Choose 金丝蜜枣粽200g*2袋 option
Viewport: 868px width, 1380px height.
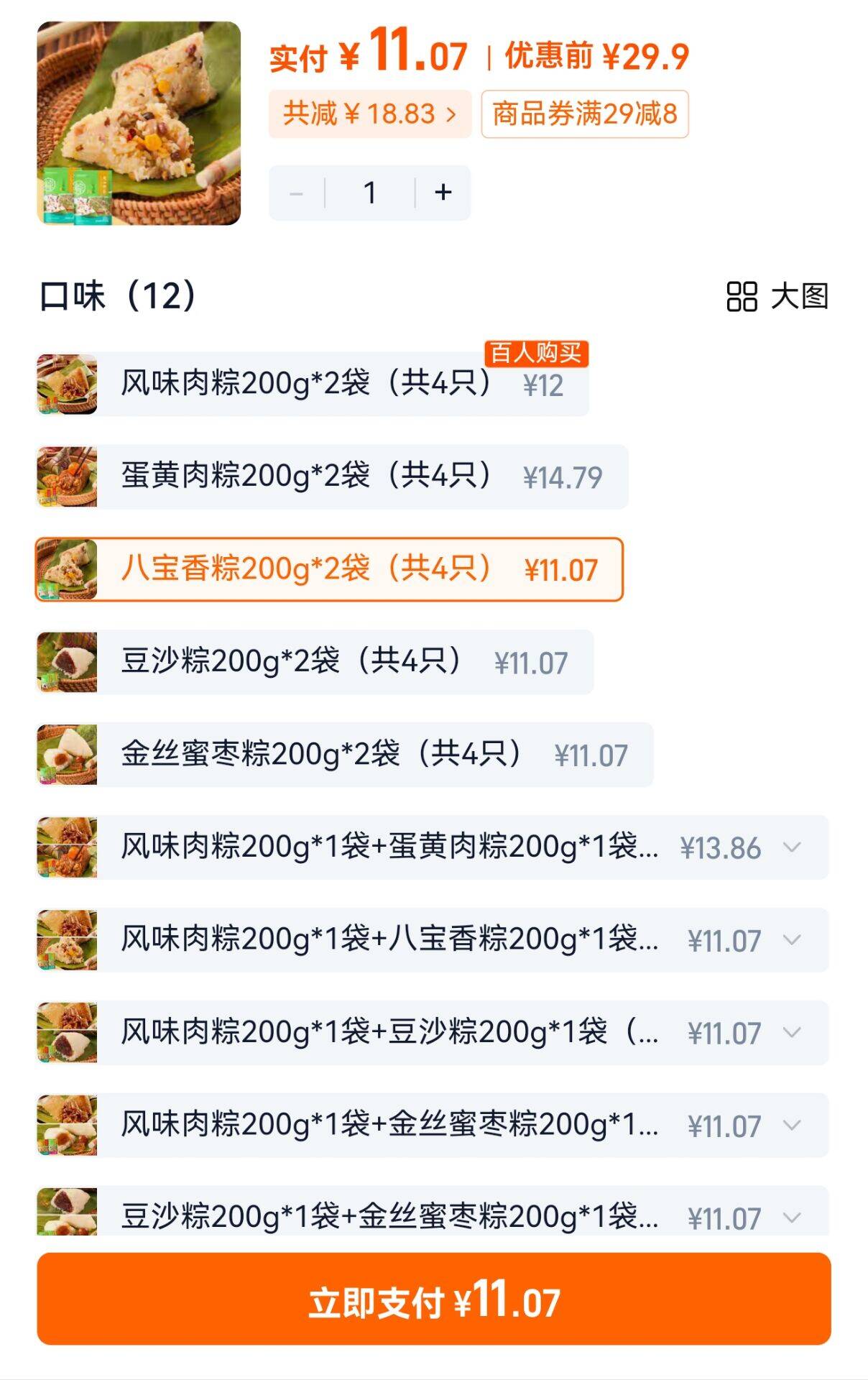coord(345,755)
